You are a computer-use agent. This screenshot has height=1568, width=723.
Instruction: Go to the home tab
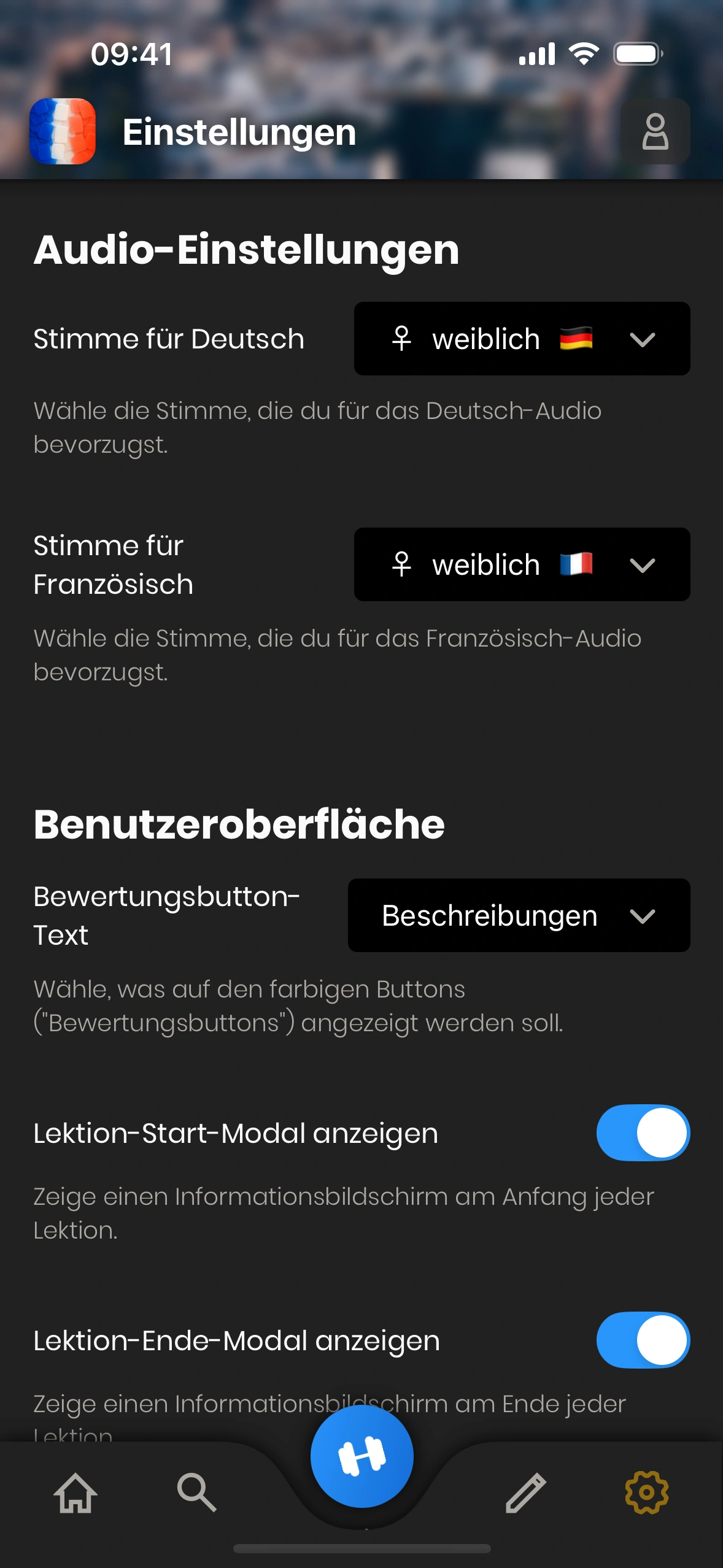[75, 1492]
